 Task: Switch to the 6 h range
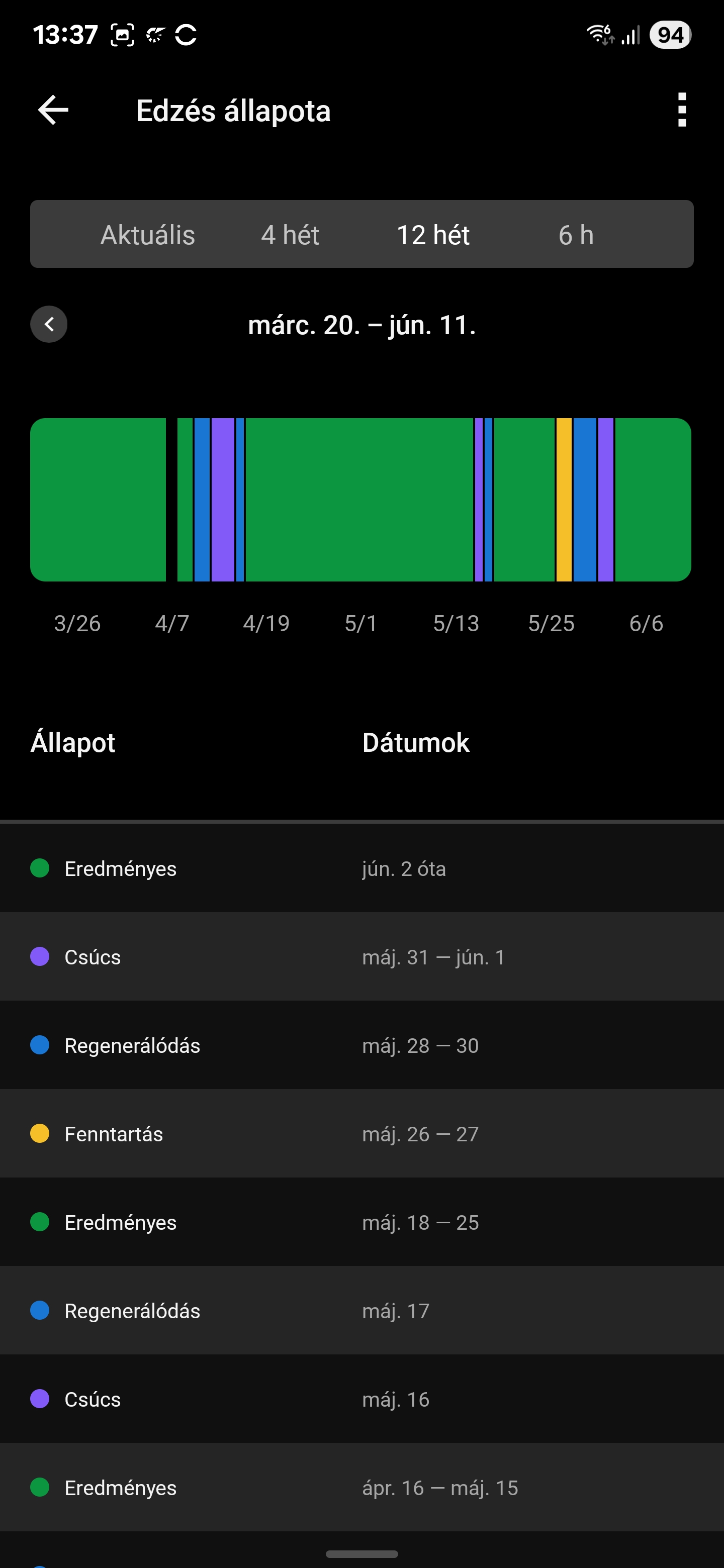(575, 235)
